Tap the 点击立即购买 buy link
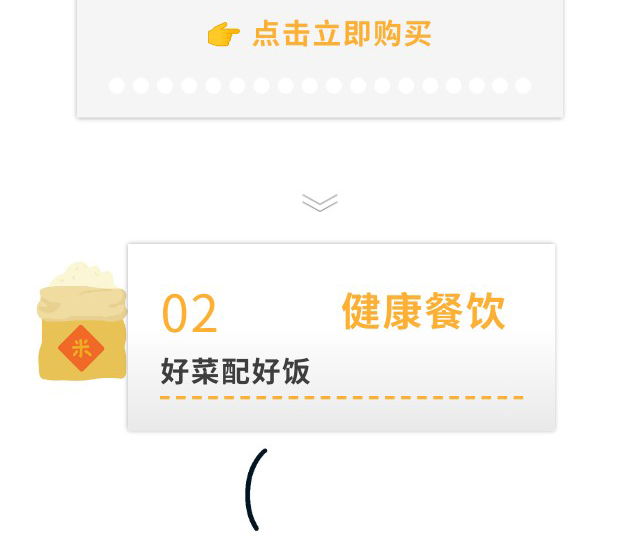 pyautogui.click(x=340, y=35)
